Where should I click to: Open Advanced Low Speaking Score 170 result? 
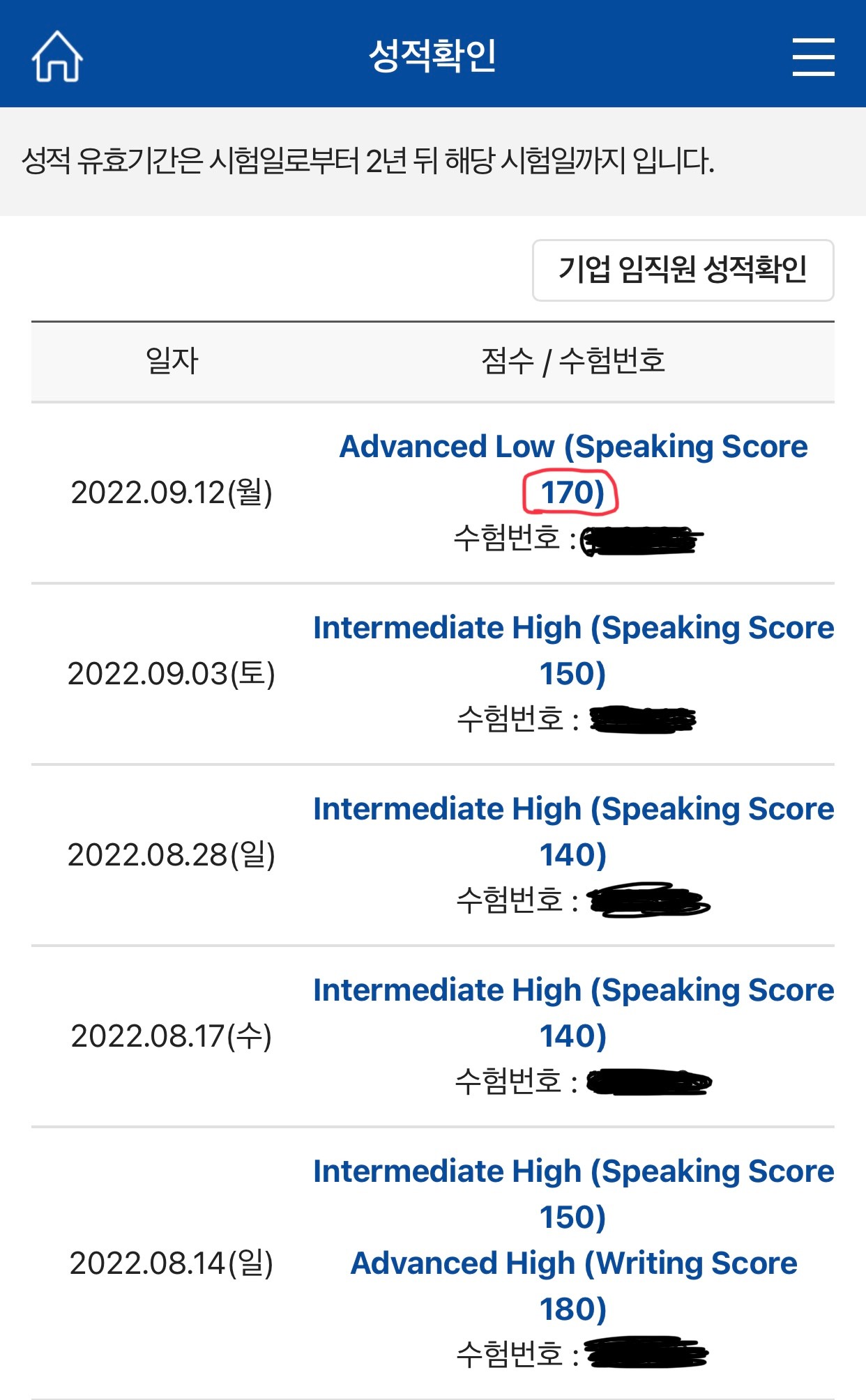pos(573,469)
